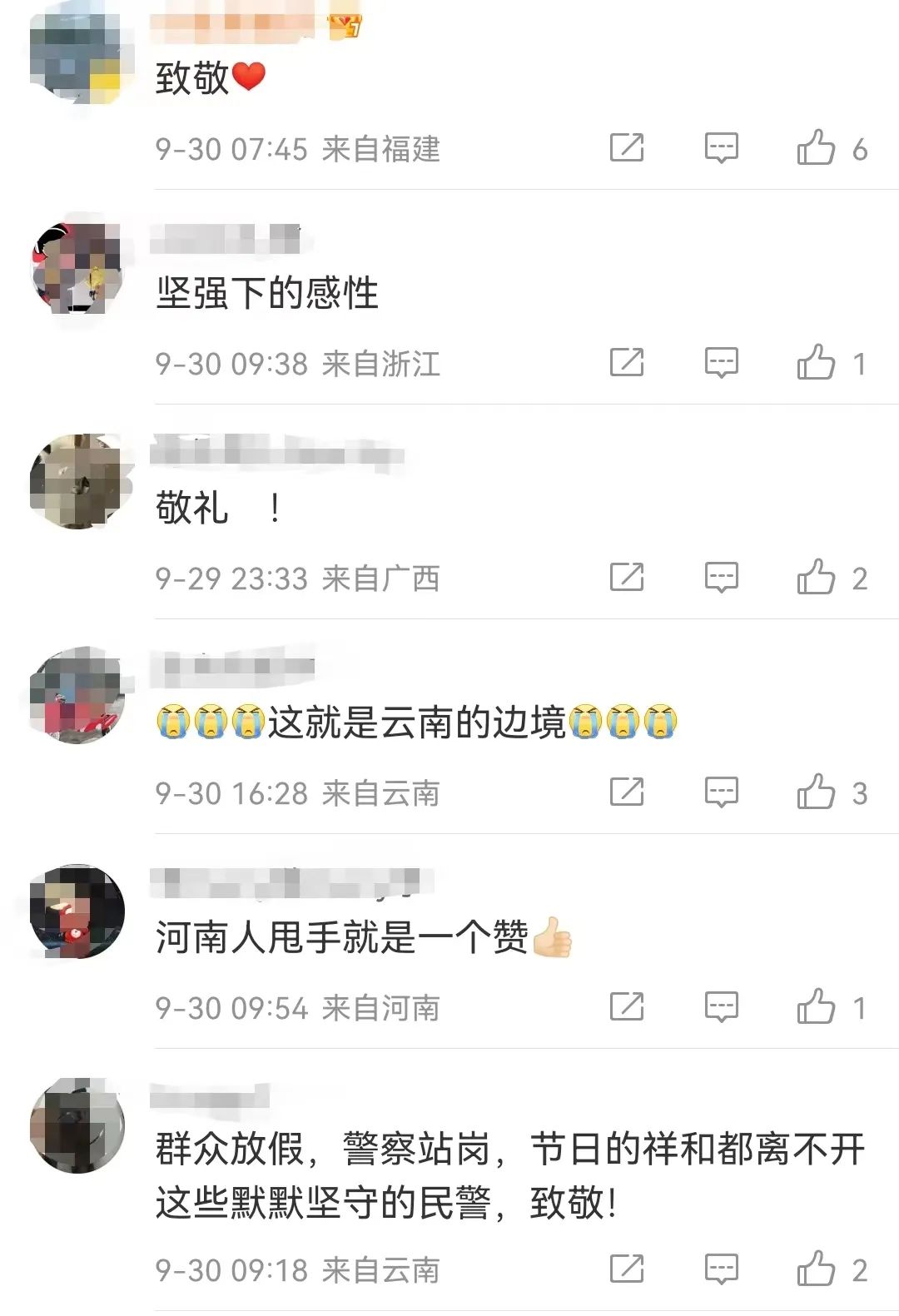Like the 群众放假，警察站岗 comment
899x1316 pixels.
(x=816, y=1269)
